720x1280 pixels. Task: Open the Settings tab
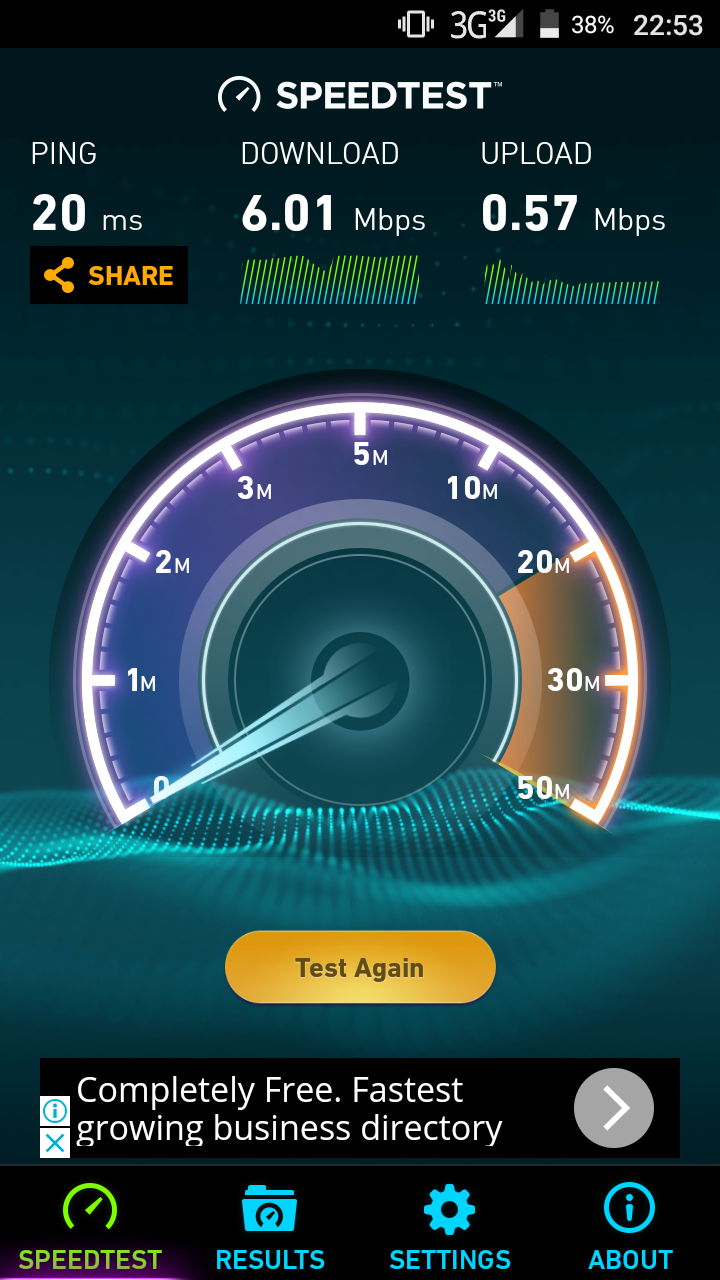[450, 1227]
